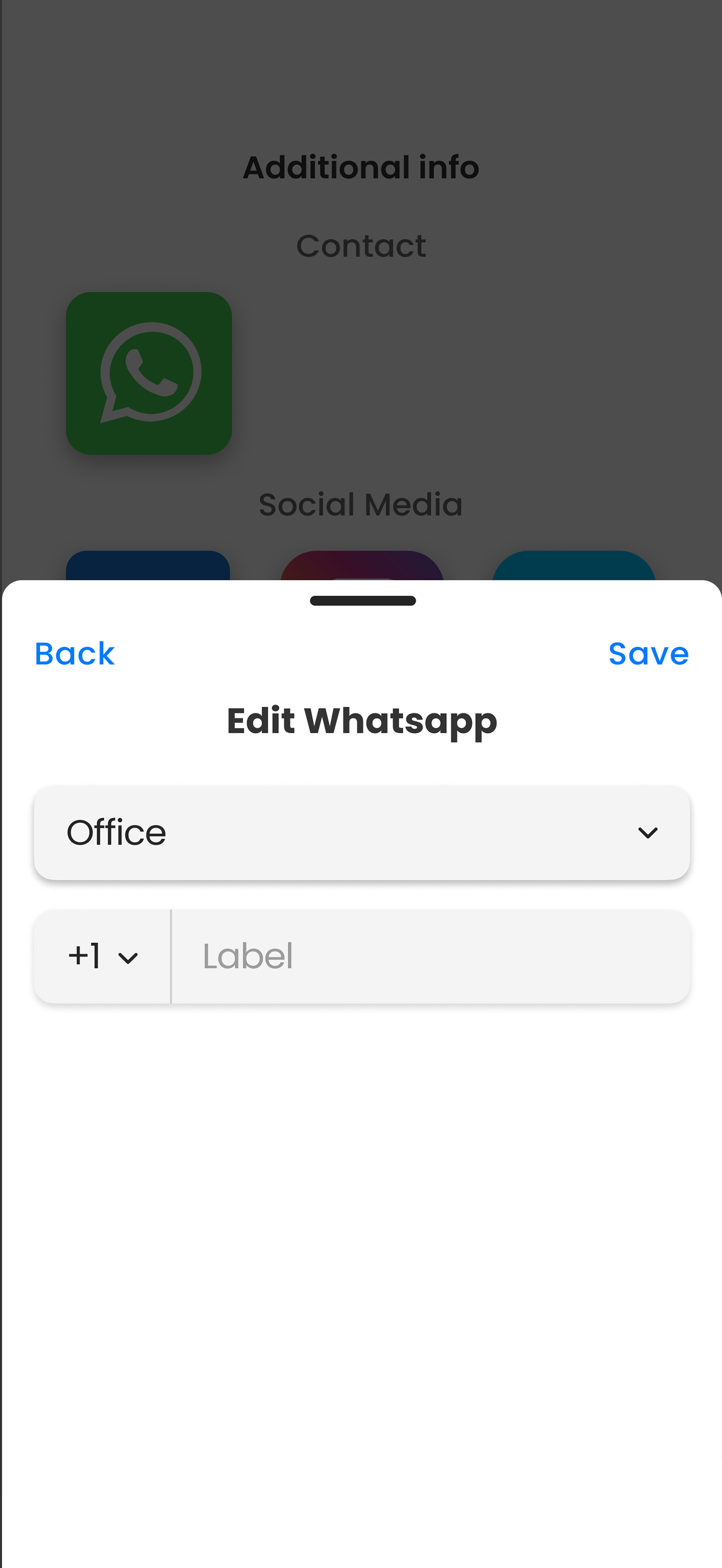Image resolution: width=722 pixels, height=1568 pixels.
Task: Focus the Label phone number field
Action: 431,956
